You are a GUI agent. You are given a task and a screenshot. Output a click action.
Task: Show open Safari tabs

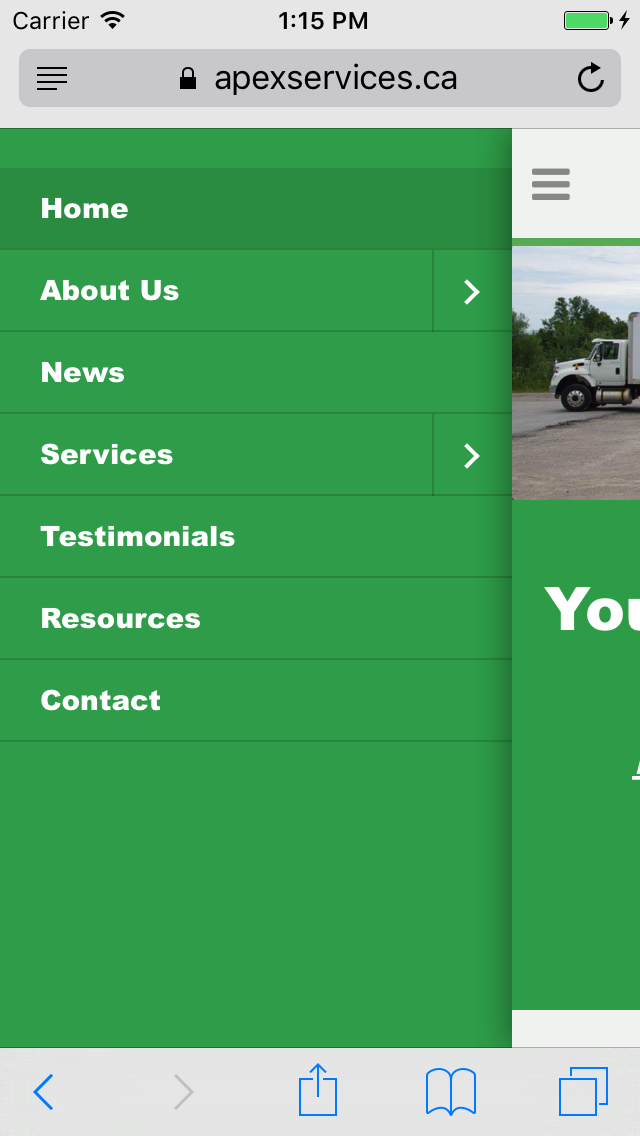point(583,1091)
